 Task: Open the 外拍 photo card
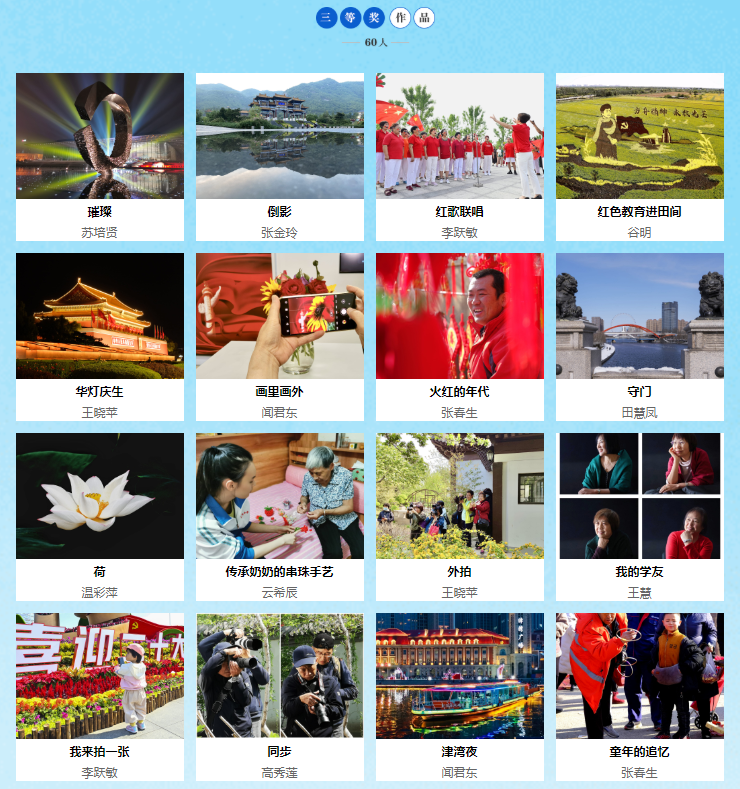pos(460,496)
